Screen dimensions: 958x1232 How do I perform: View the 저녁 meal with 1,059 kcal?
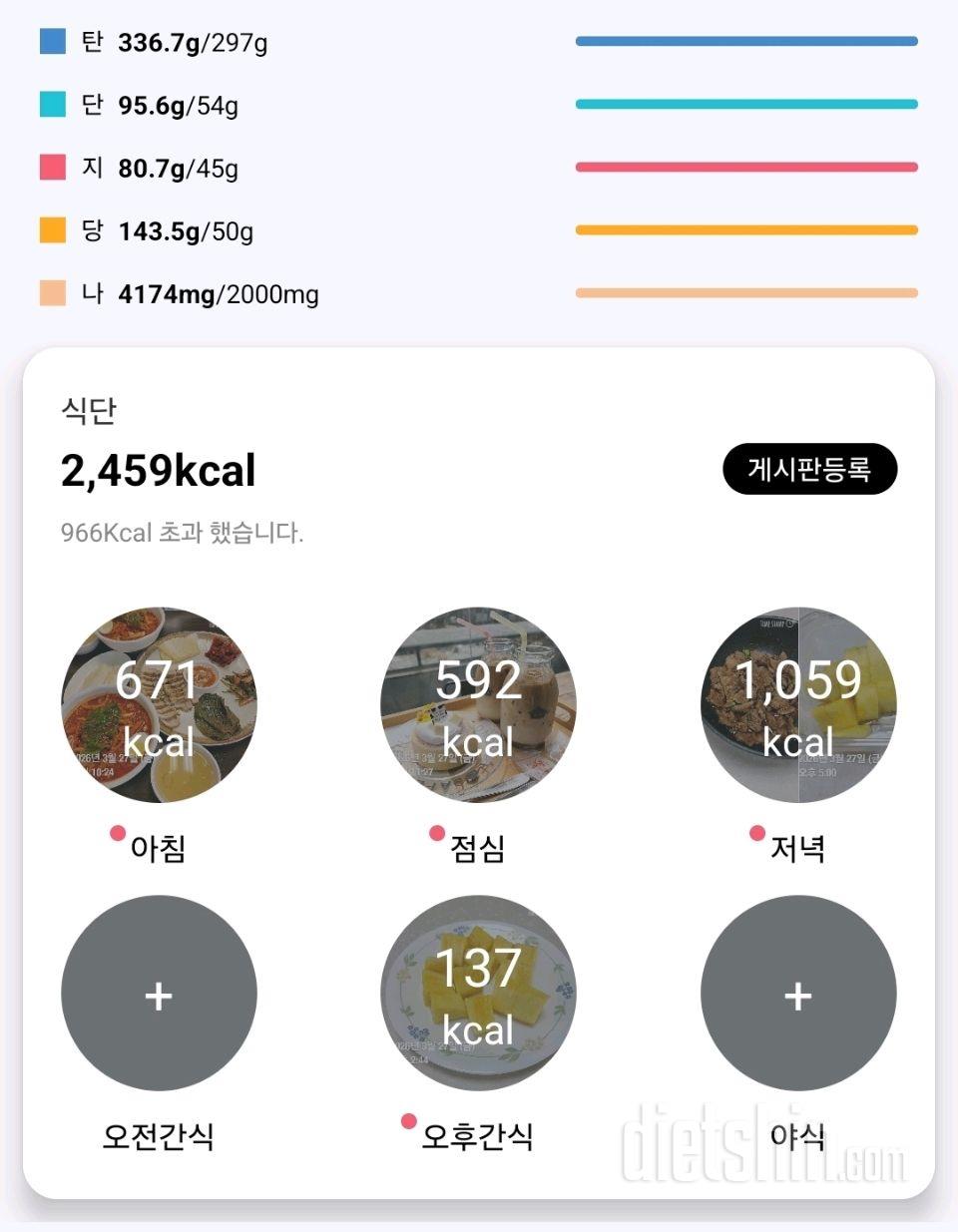797,705
